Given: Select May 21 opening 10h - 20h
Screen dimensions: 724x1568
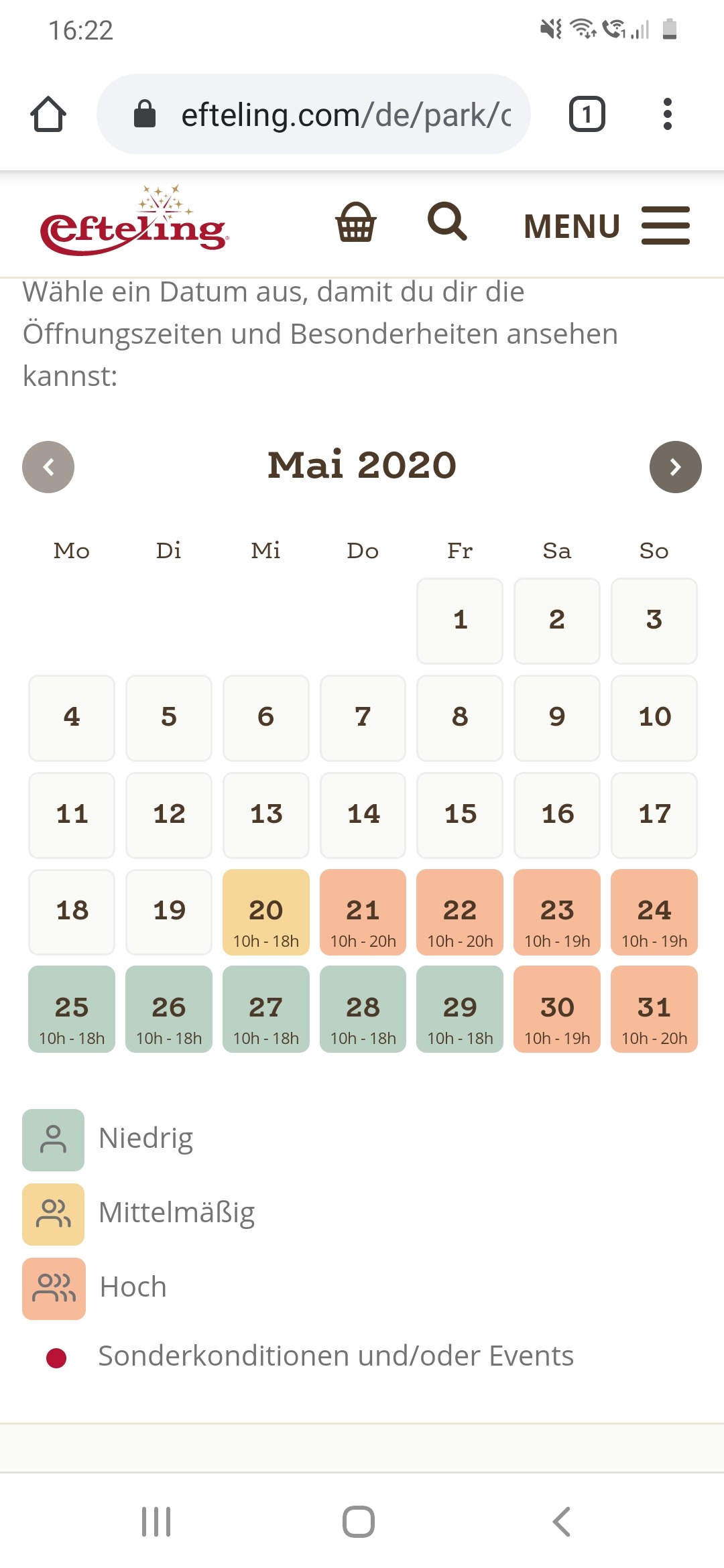Looking at the screenshot, I should tap(363, 912).
